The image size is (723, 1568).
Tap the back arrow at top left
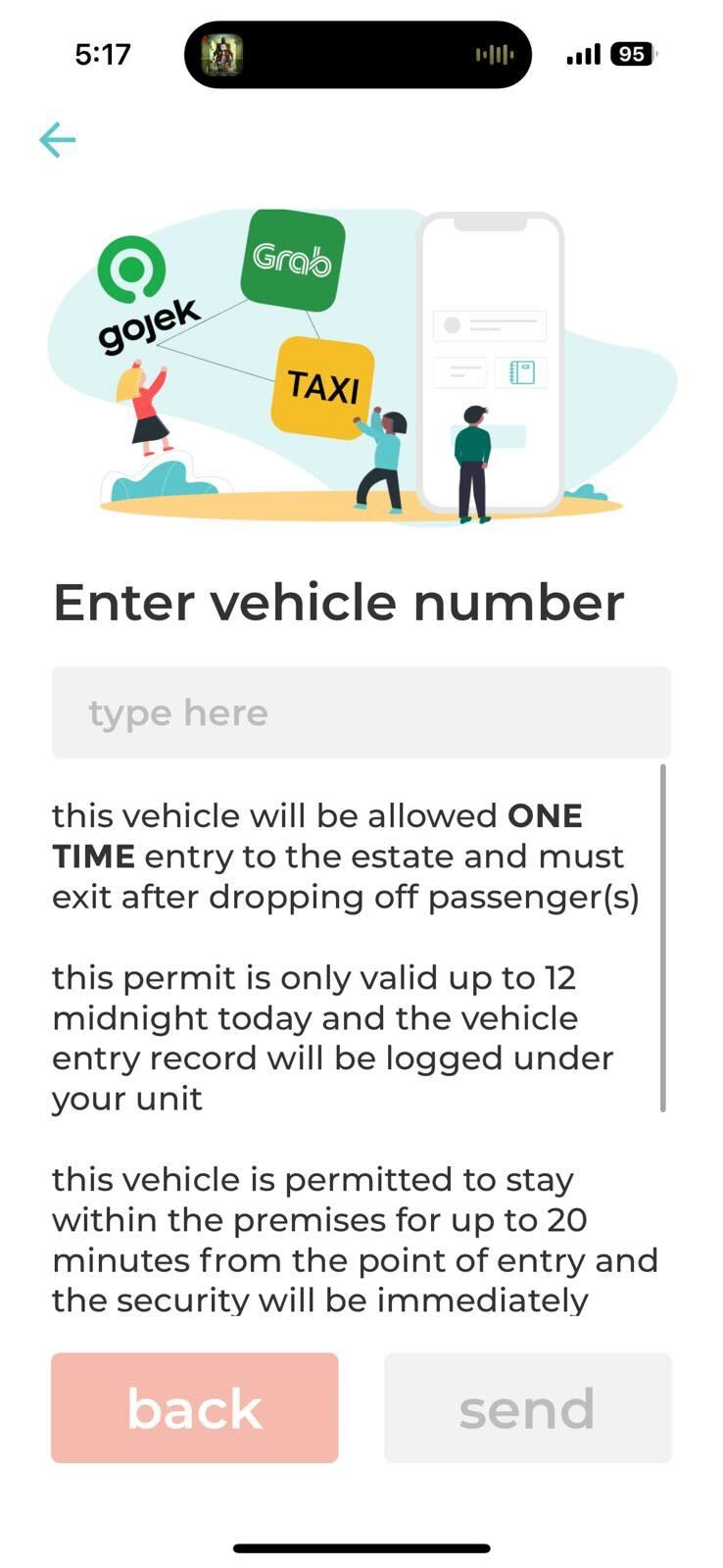tap(57, 140)
